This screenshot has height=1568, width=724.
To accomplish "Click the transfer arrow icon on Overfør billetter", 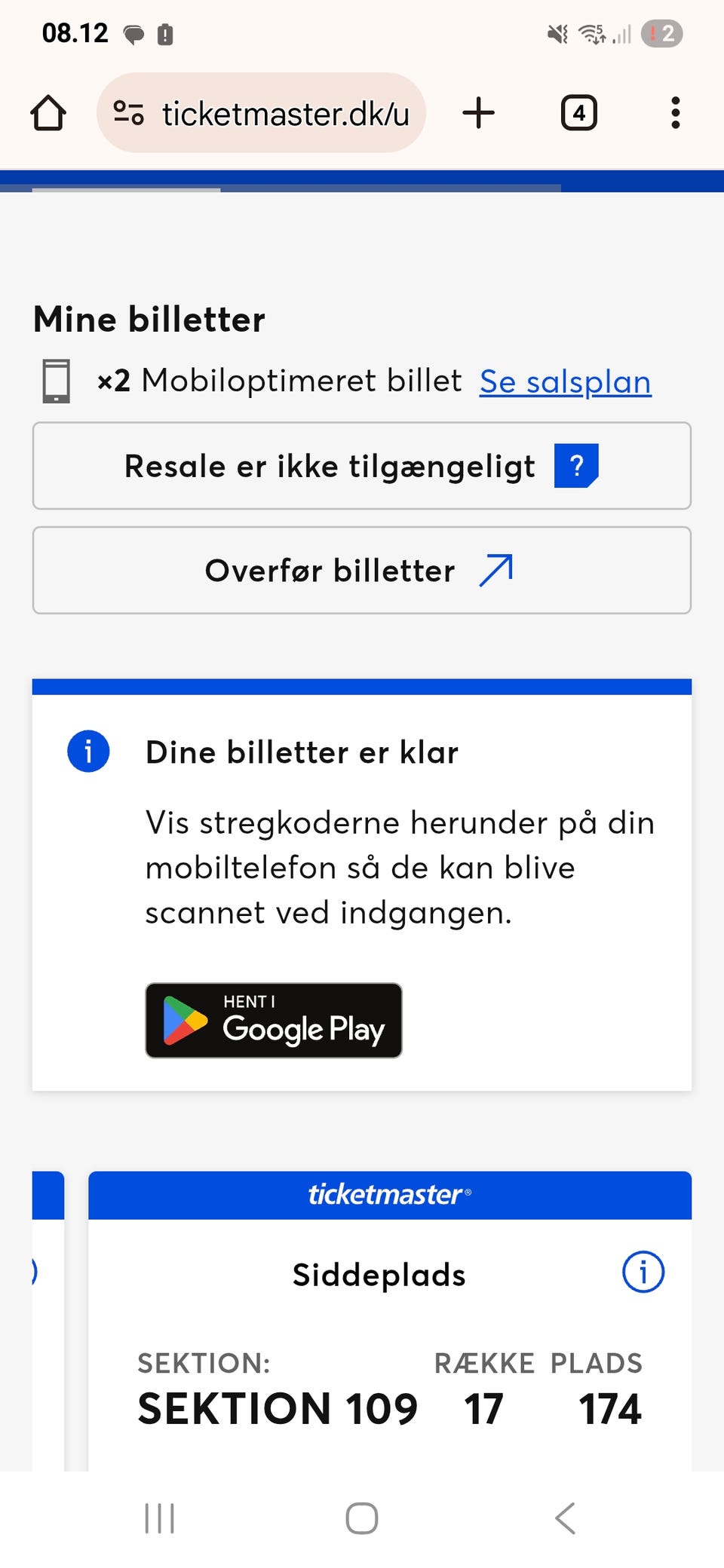I will tap(495, 570).
